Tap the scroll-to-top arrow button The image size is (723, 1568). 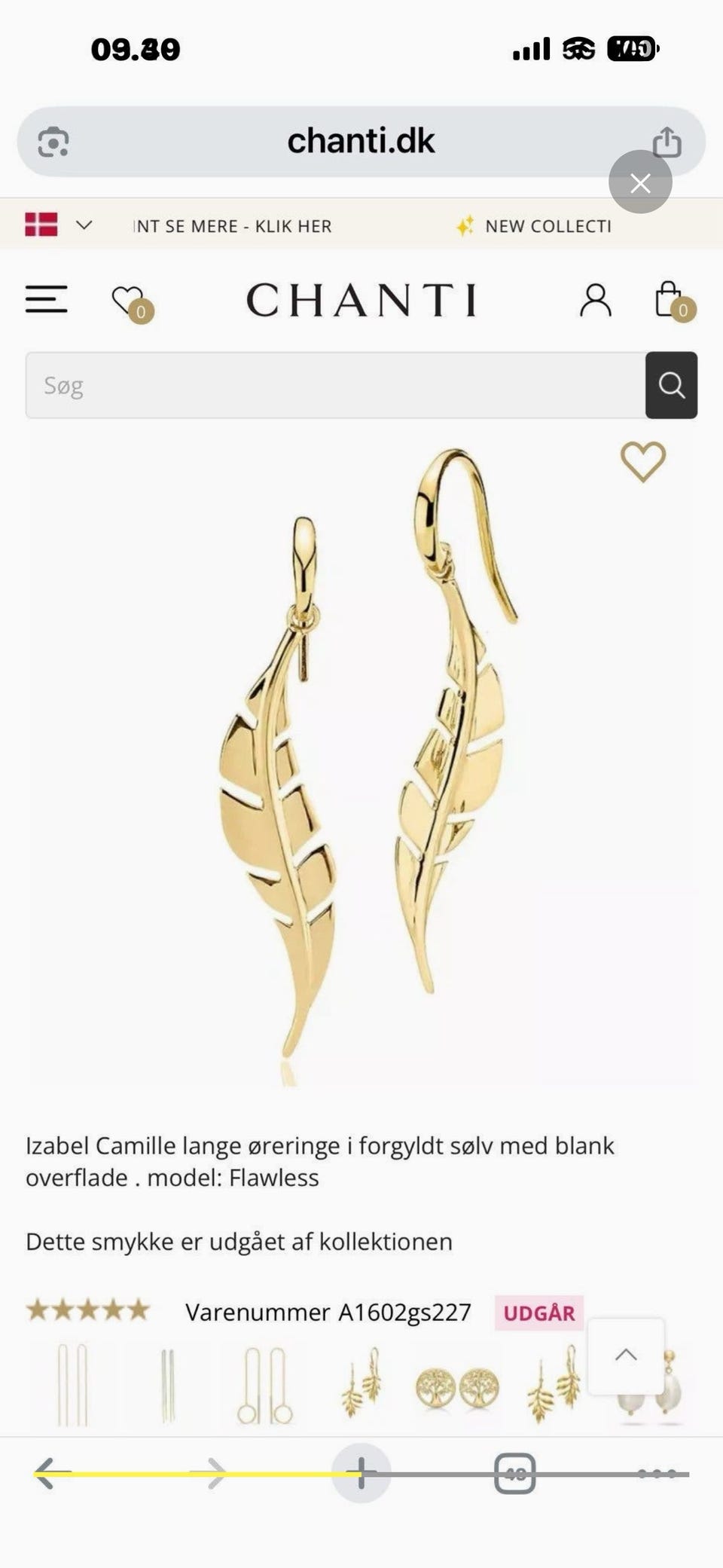(x=626, y=1356)
